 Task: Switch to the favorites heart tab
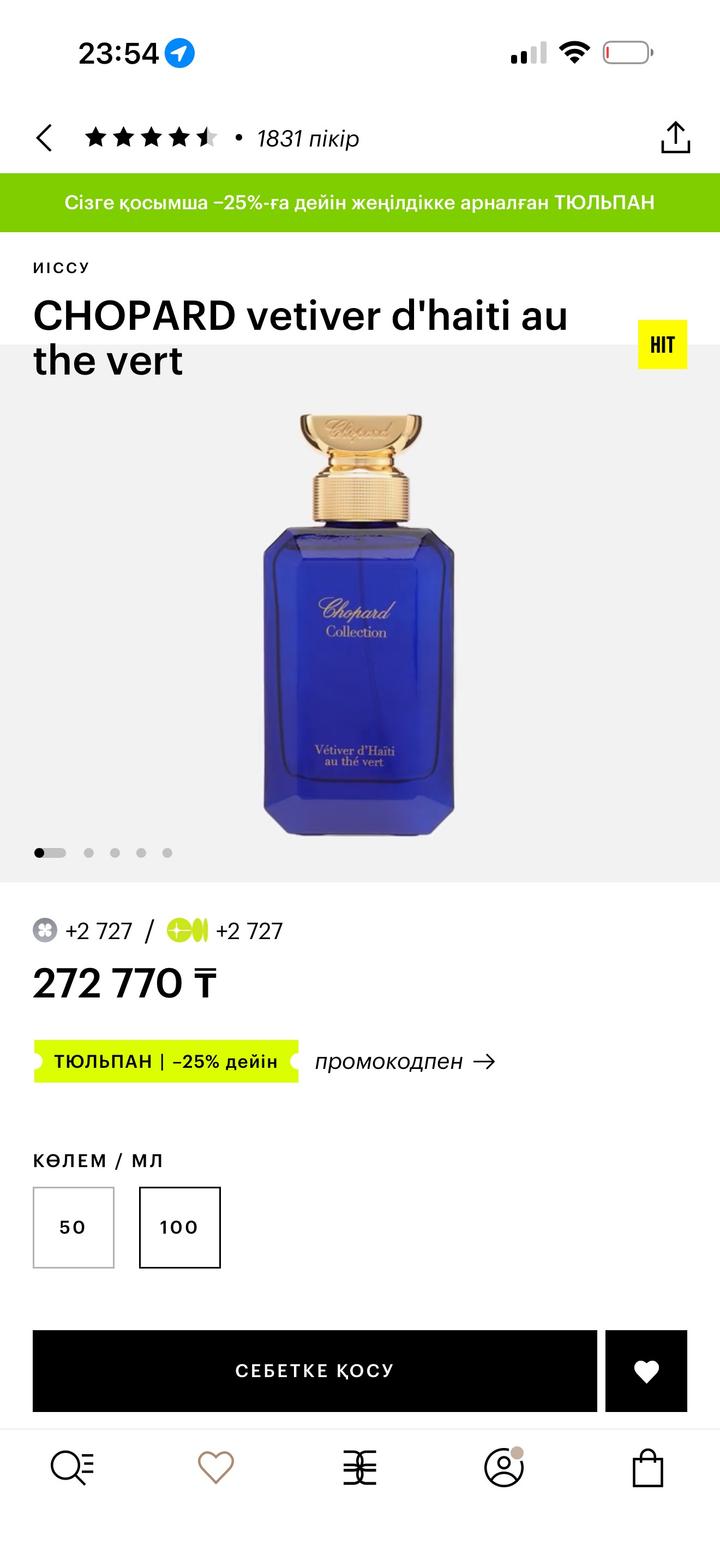(215, 1467)
